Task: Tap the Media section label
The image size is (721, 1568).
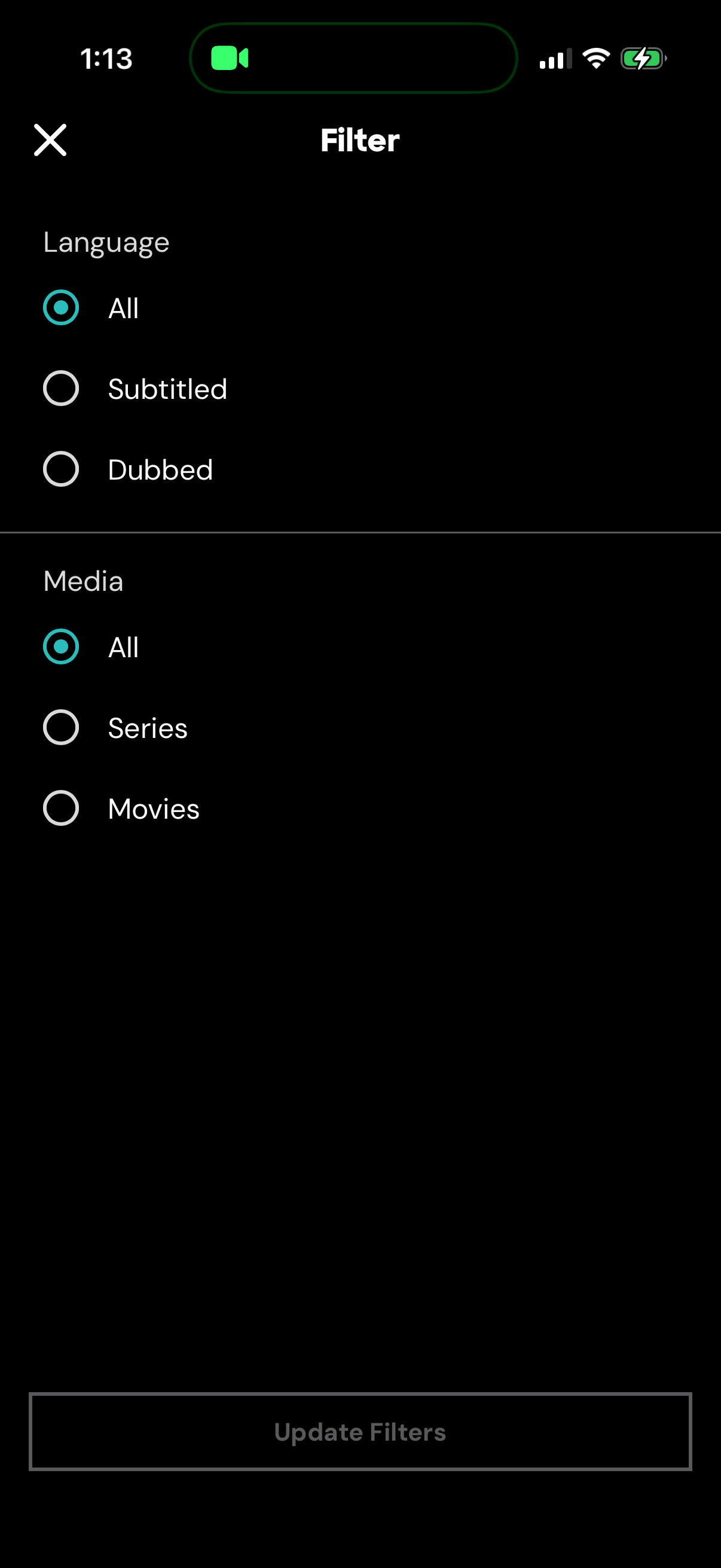Action: tap(83, 581)
